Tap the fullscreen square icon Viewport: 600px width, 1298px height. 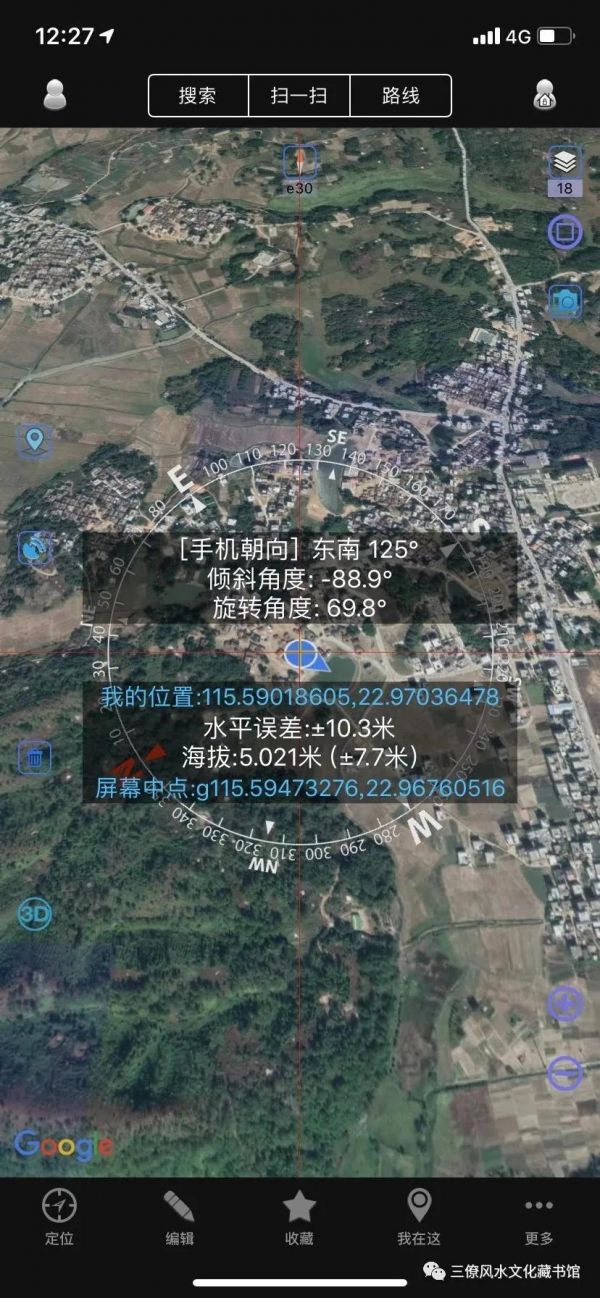[x=565, y=232]
